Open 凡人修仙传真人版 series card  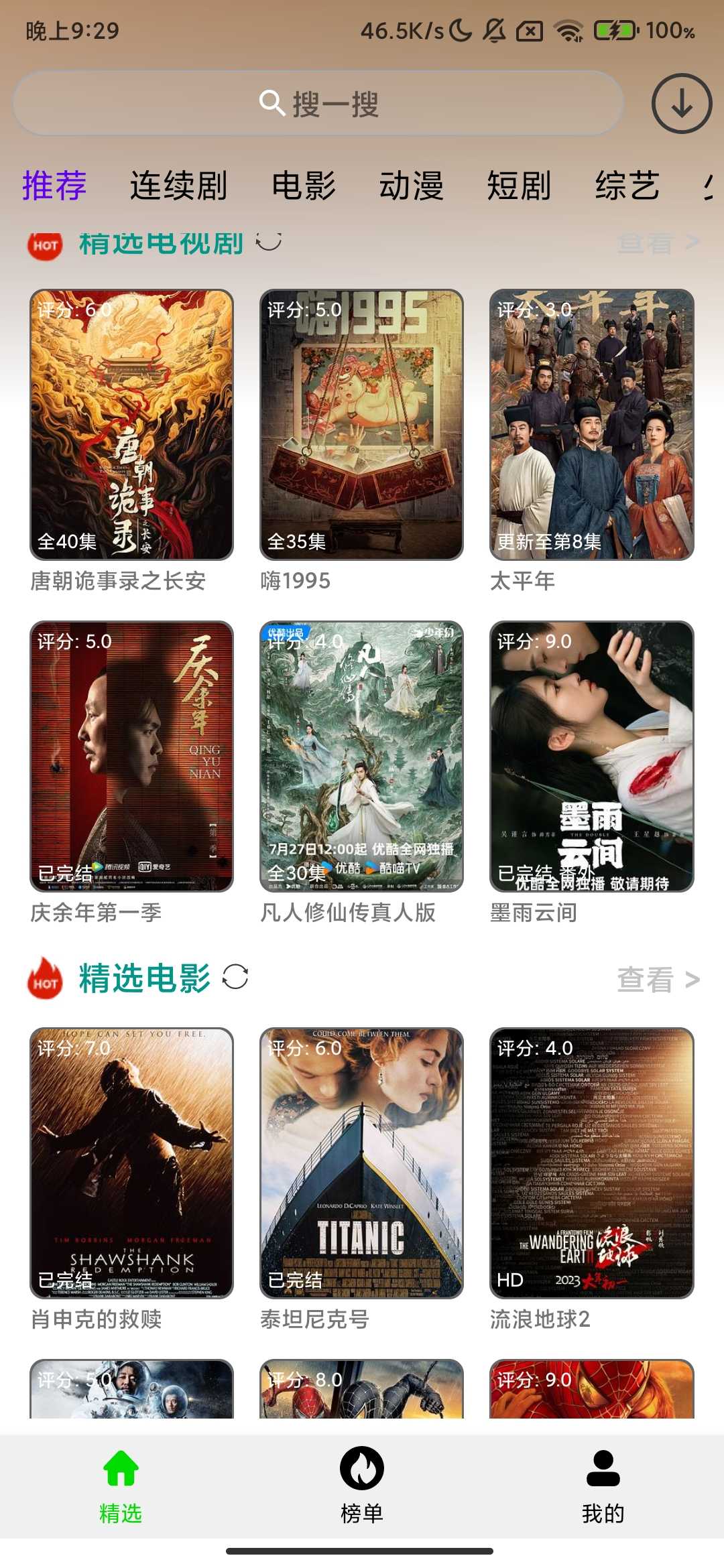click(x=361, y=757)
